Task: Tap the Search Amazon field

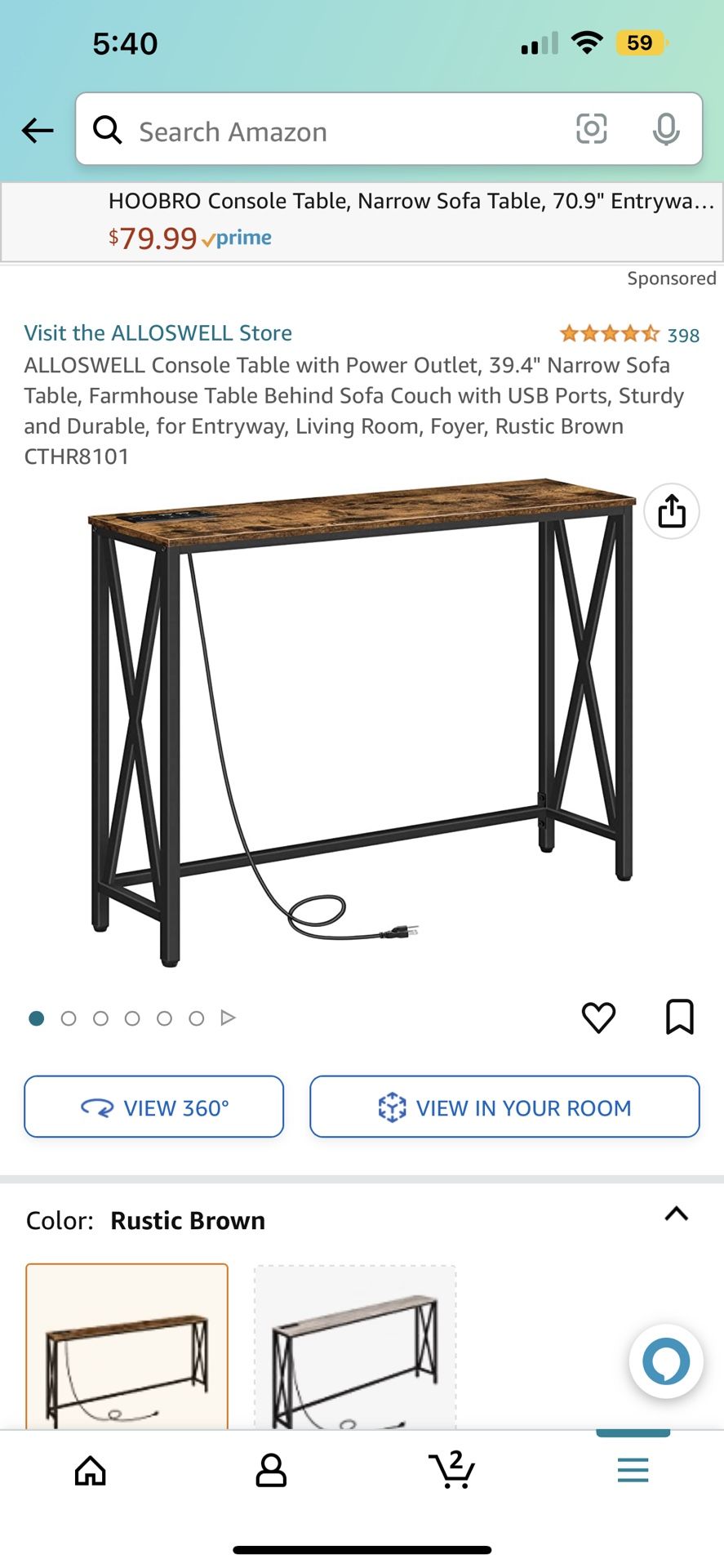Action: pos(326,131)
